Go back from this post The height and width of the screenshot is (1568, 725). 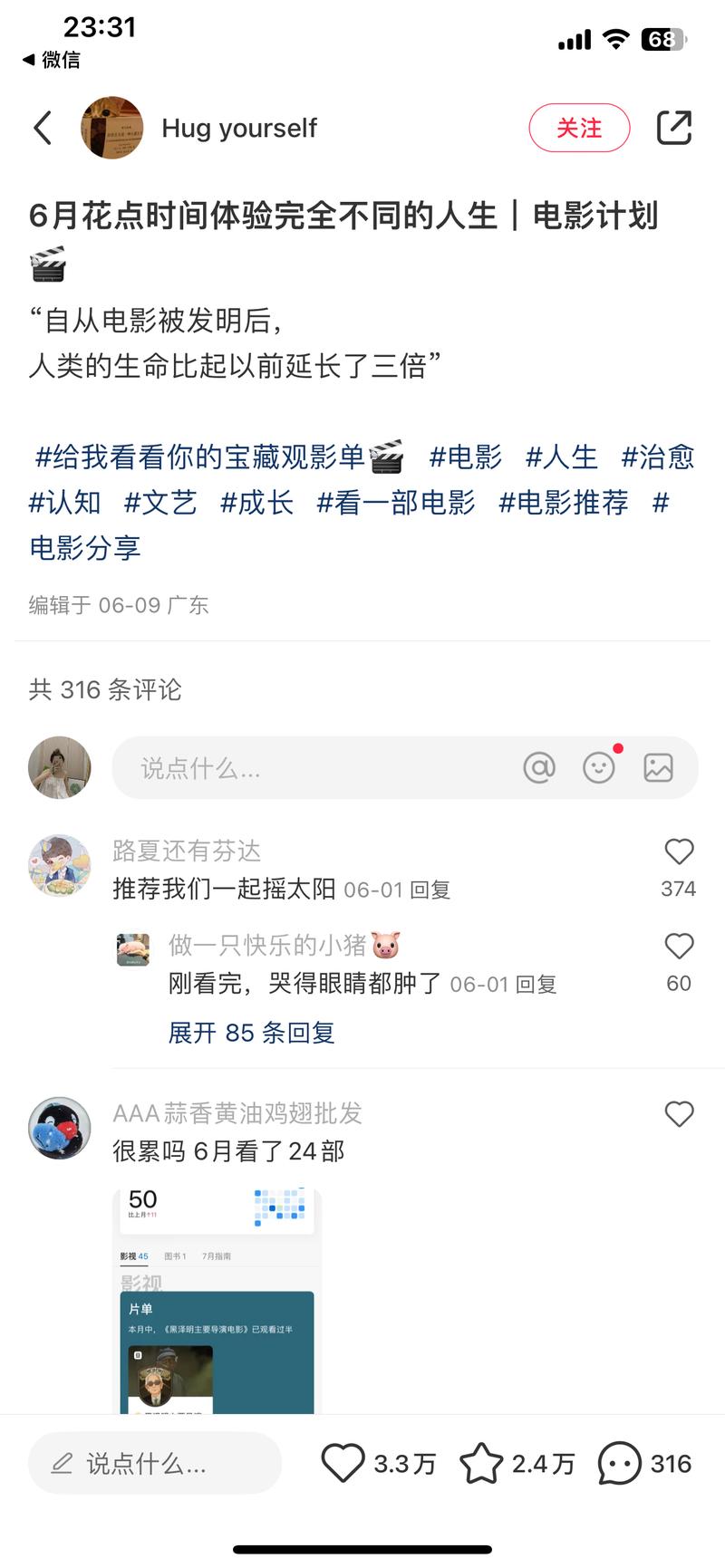coord(43,128)
